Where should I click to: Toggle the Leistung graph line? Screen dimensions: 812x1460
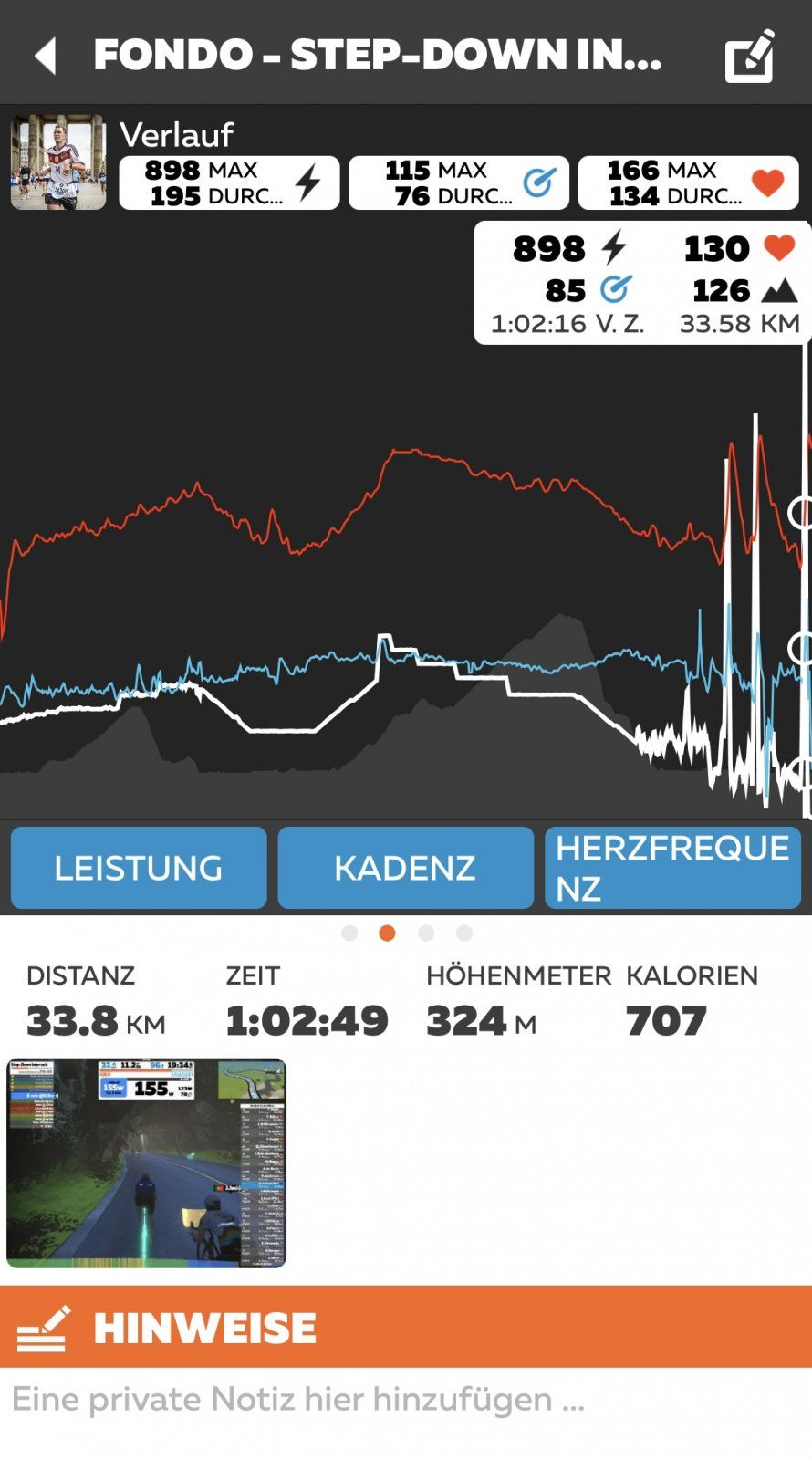click(x=139, y=868)
